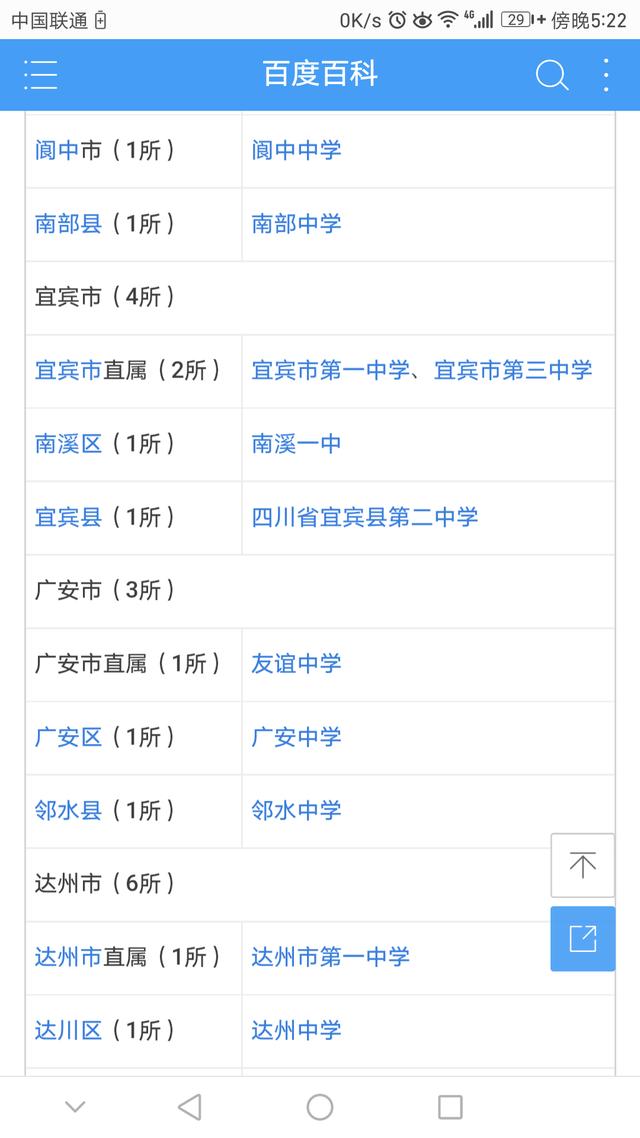This screenshot has height=1138, width=640.
Task: Open the 南部县 link
Action: click(68, 224)
